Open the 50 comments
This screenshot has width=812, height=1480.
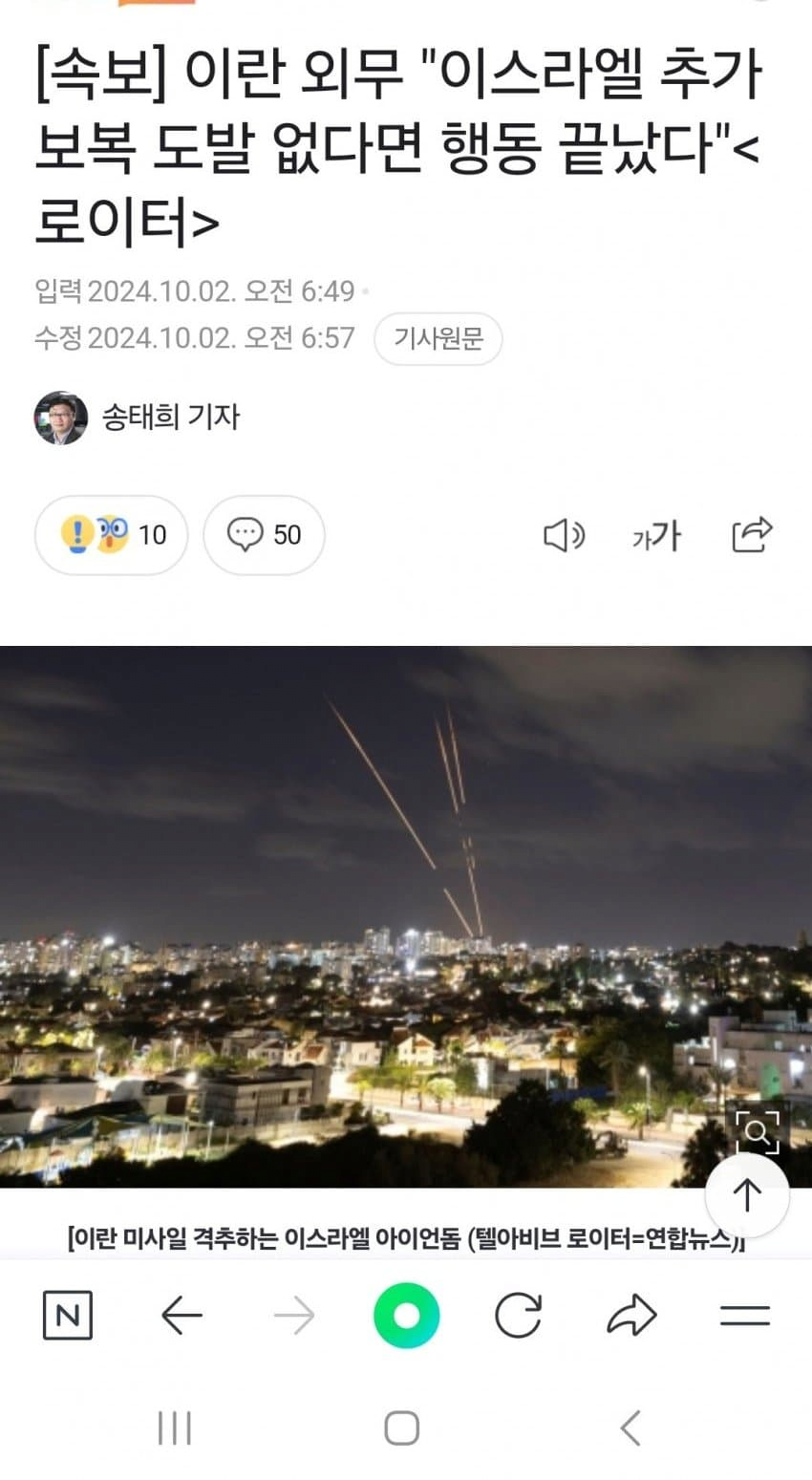[x=265, y=535]
